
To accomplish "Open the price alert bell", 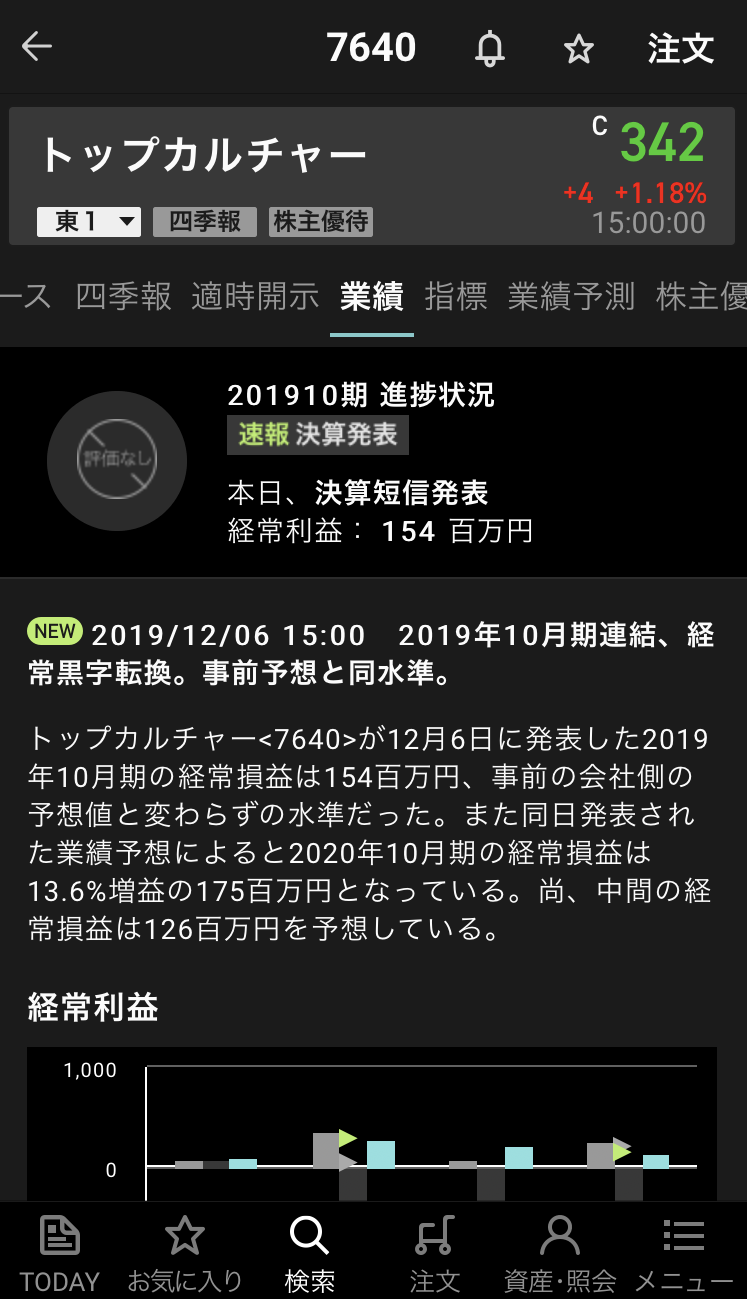I will (490, 48).
